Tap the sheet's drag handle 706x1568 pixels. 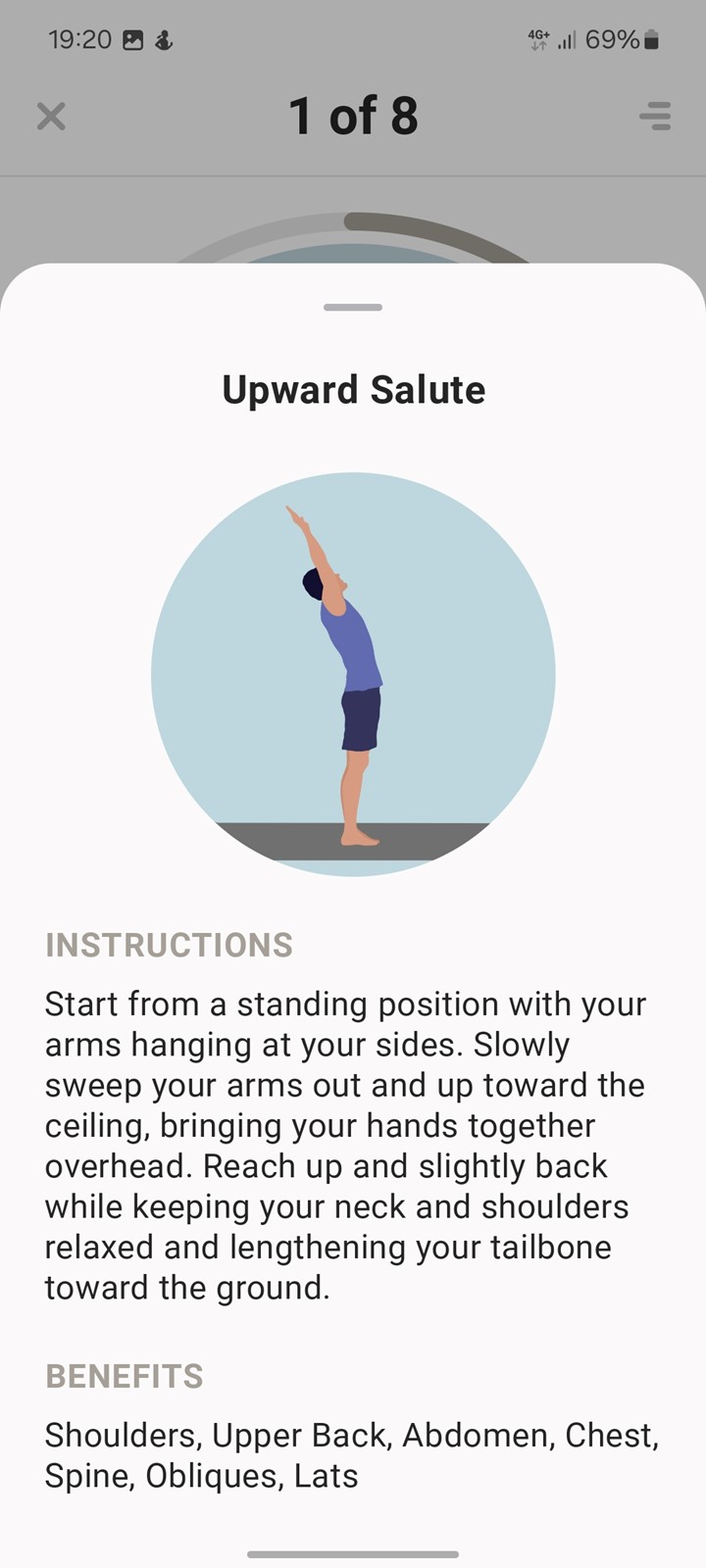353,308
